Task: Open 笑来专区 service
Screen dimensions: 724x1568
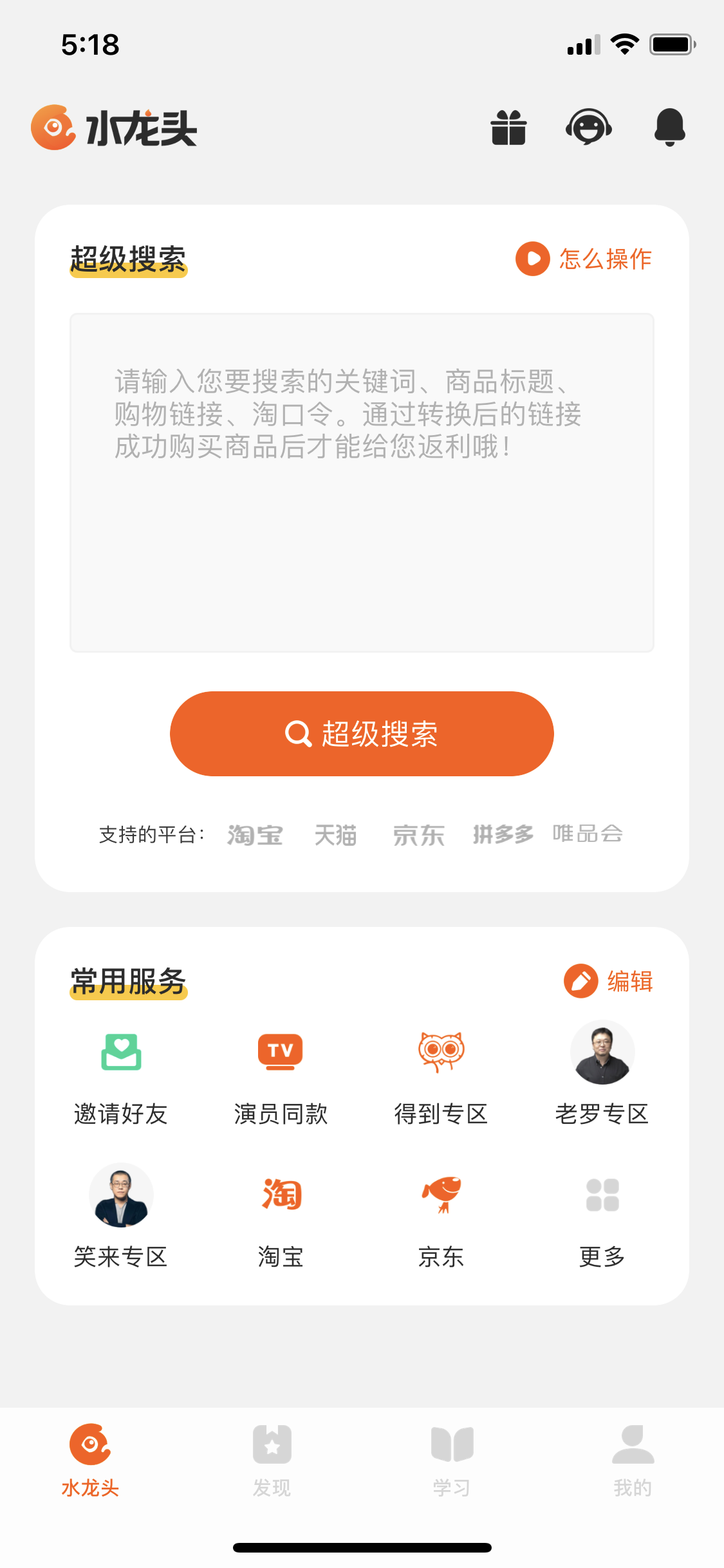Action: tap(121, 1217)
